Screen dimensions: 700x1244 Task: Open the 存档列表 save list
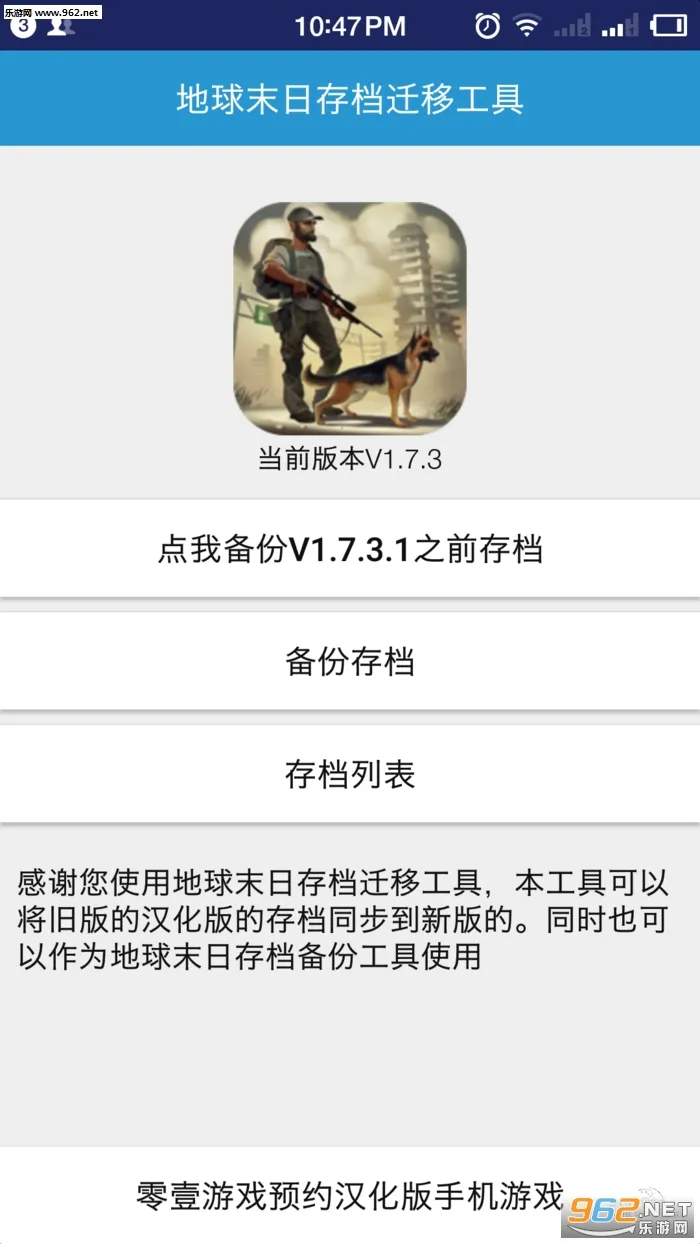click(x=350, y=775)
